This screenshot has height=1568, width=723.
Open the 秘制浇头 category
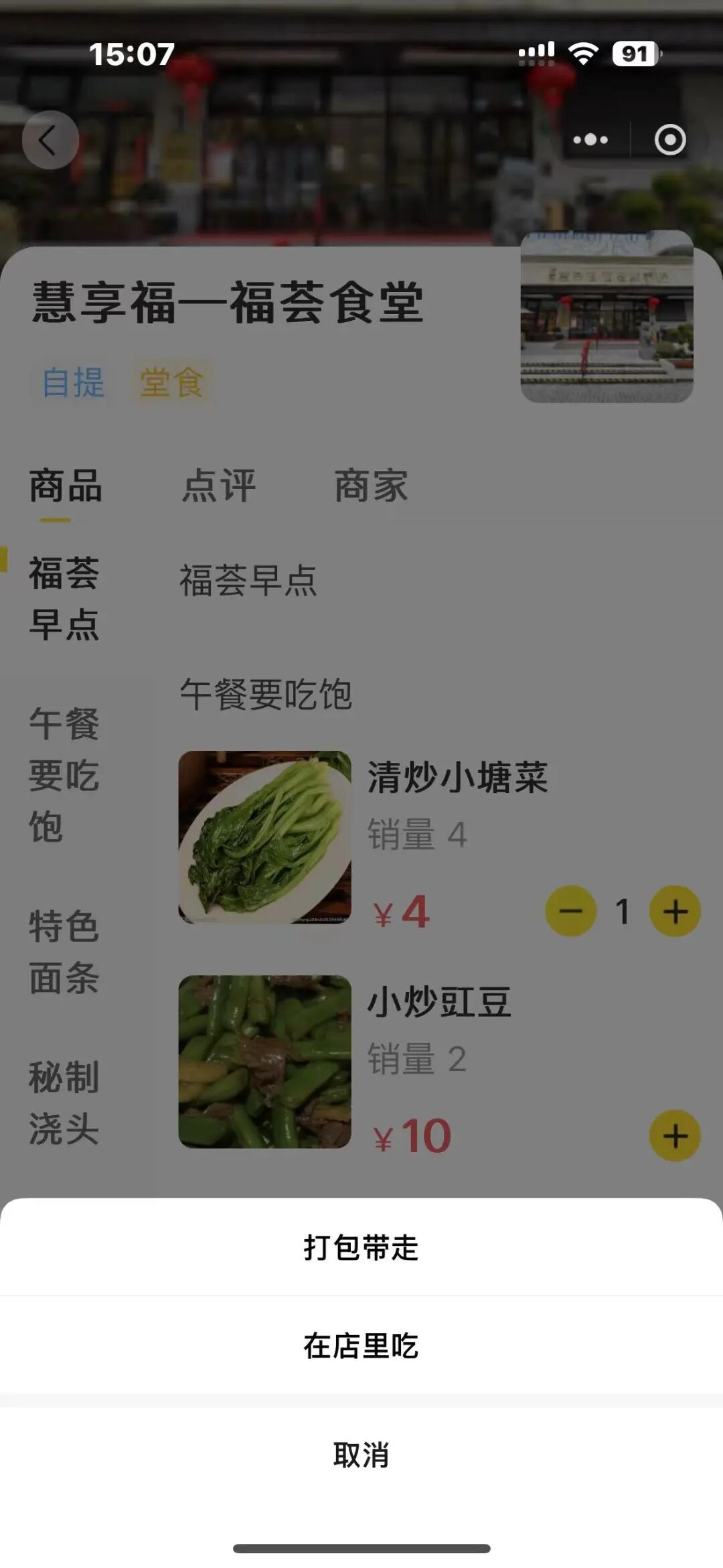coord(64,1103)
